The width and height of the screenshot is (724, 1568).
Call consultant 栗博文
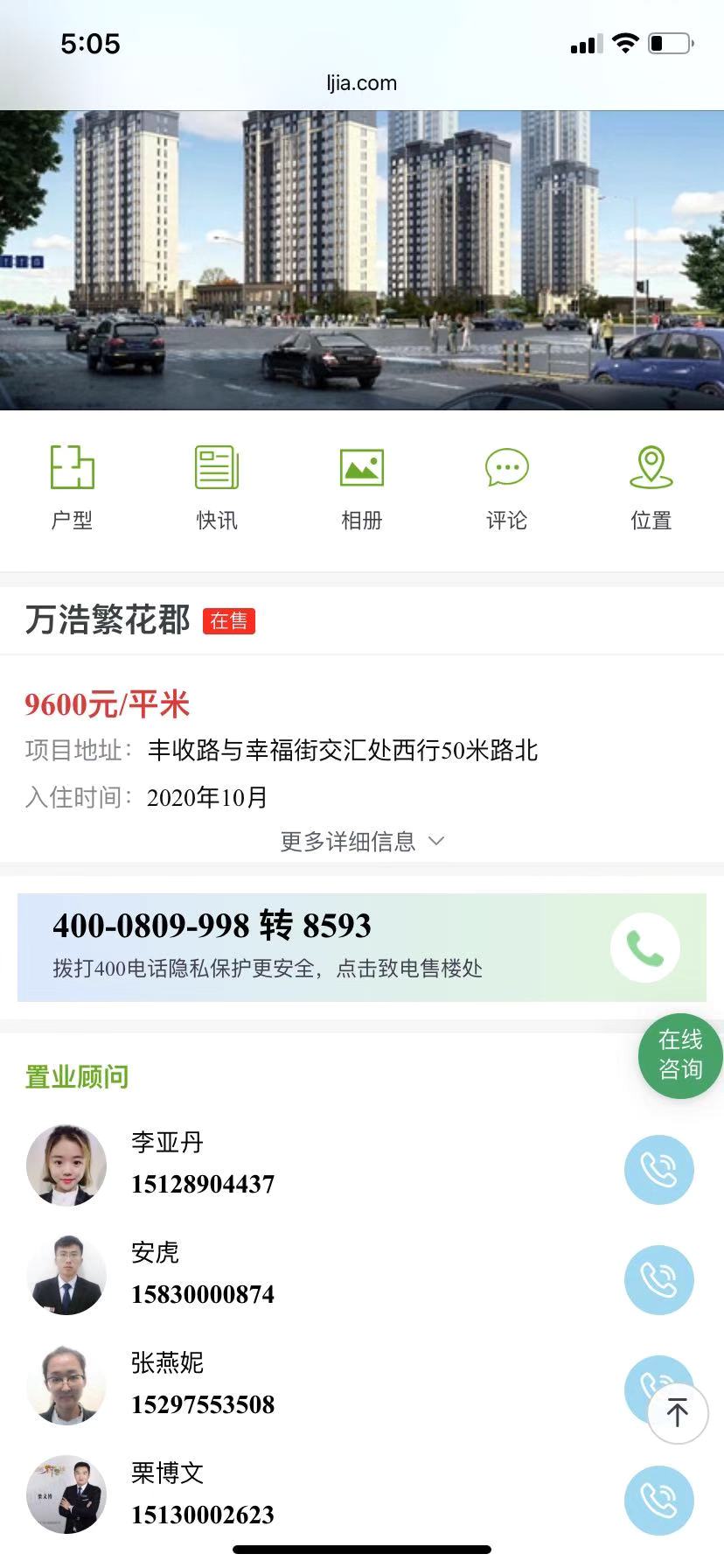[658, 1501]
